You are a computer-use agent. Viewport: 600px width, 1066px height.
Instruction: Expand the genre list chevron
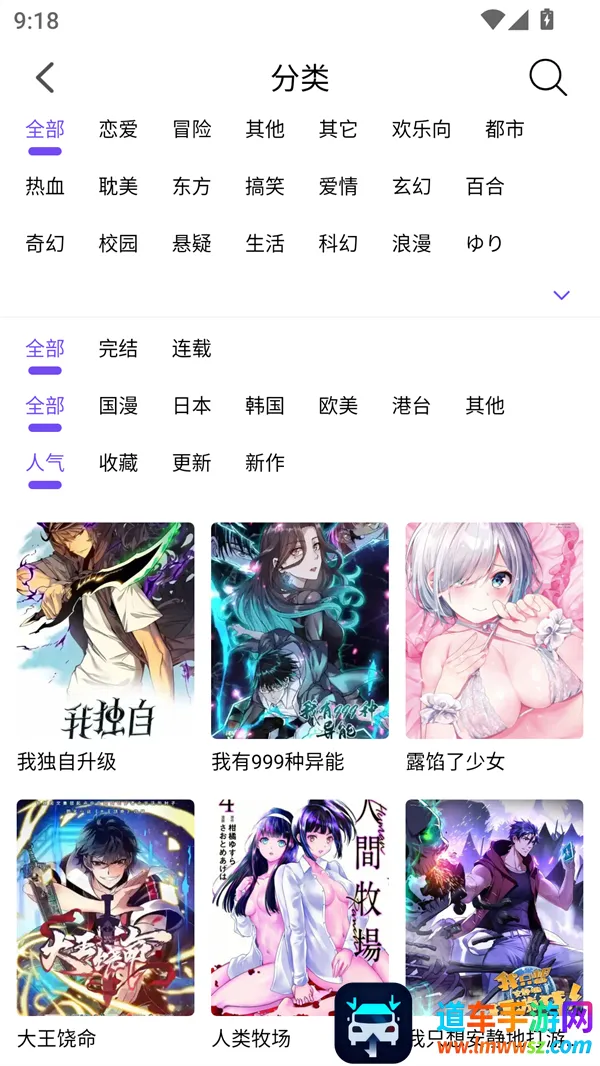tap(561, 295)
